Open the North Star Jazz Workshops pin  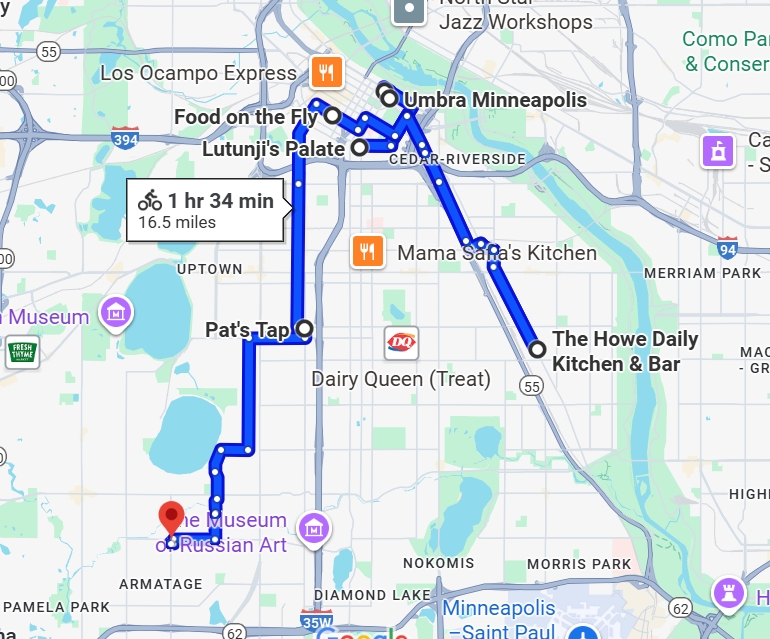pos(407,12)
